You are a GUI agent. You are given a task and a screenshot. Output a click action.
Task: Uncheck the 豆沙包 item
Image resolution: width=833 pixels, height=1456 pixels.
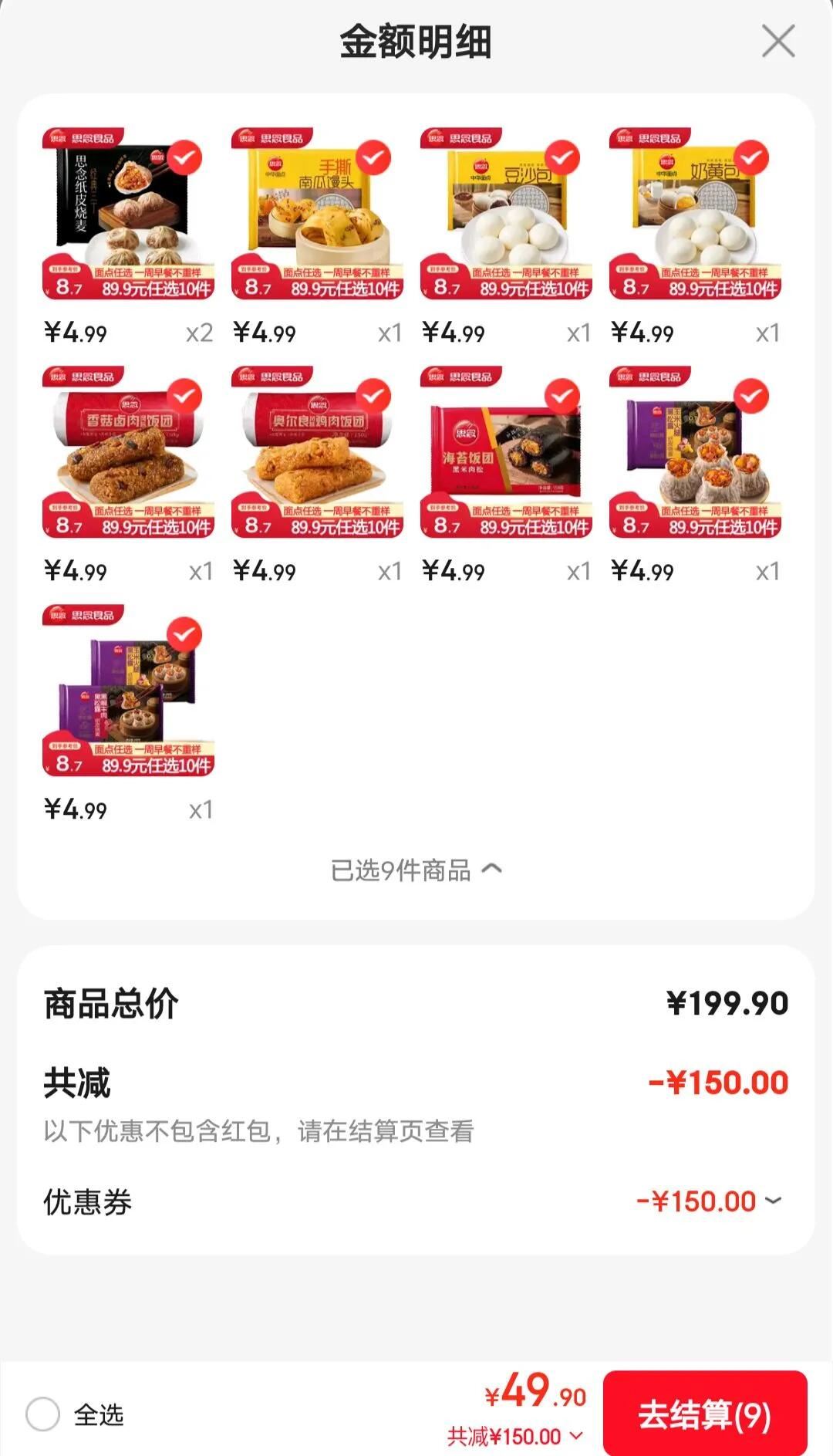[561, 157]
